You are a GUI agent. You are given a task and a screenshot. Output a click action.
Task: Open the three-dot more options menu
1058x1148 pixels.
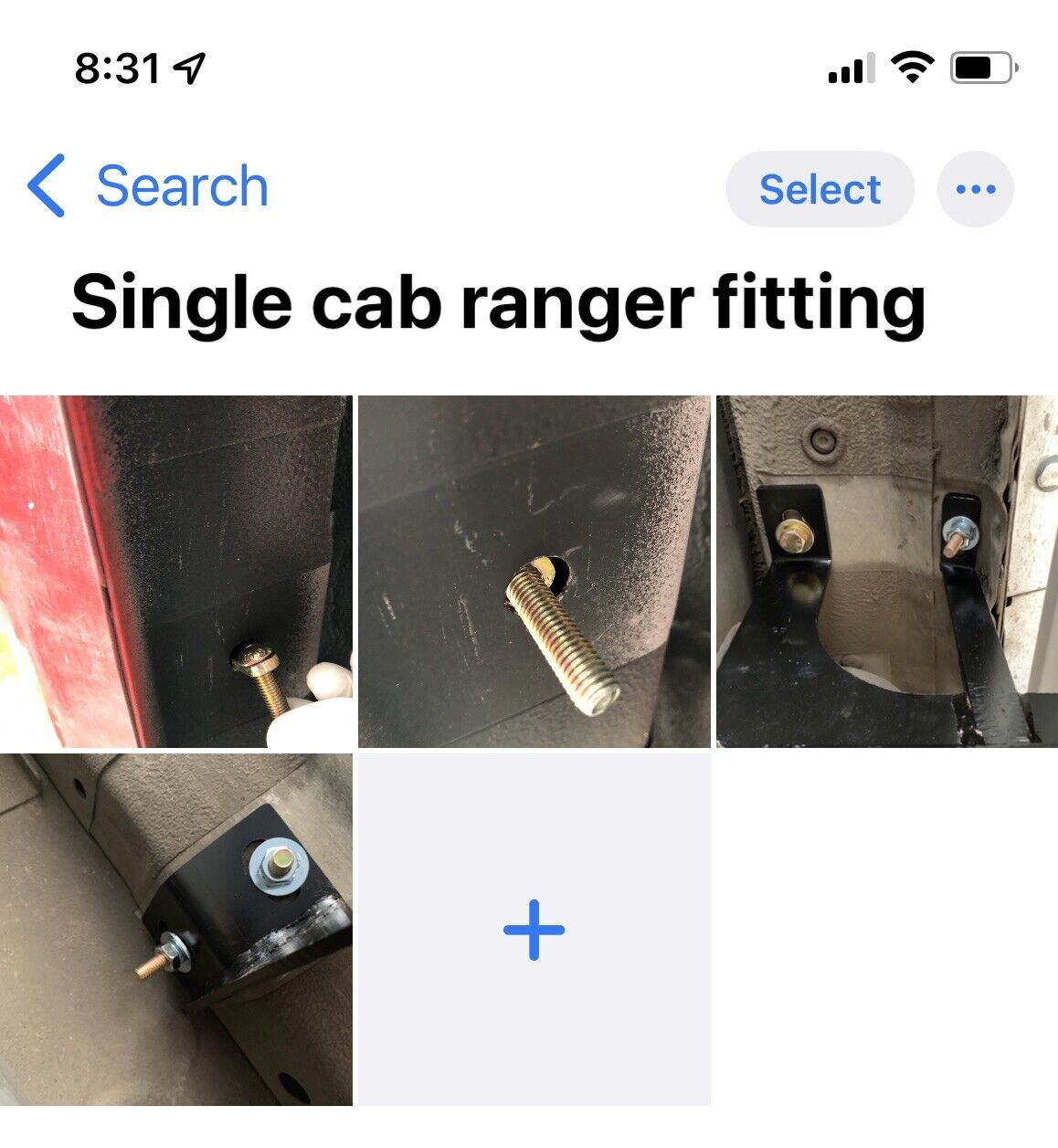click(x=975, y=189)
